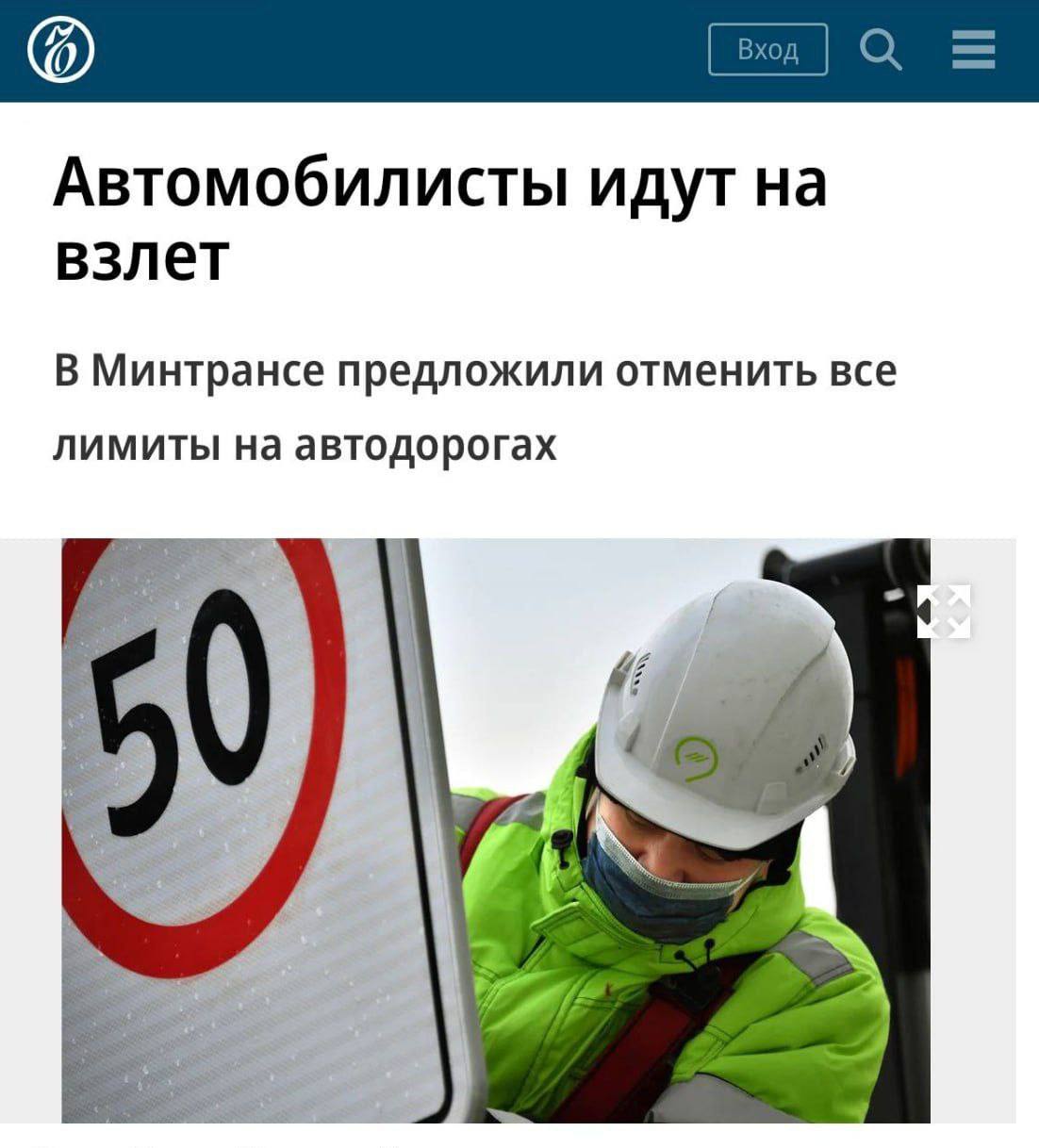Image resolution: width=1039 pixels, height=1148 pixels.
Task: Expand the article photo to fullscreen
Action: click(944, 611)
